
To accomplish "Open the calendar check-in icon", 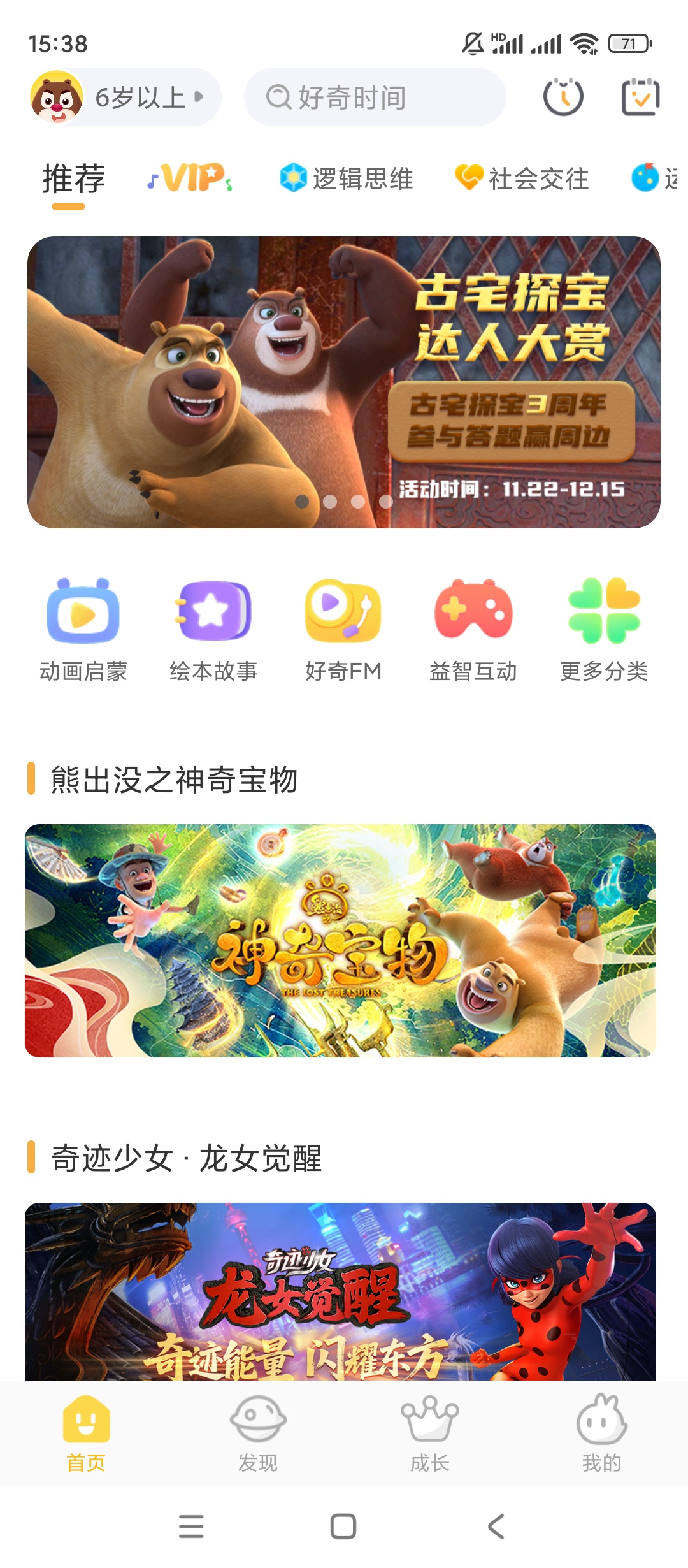I will (640, 98).
